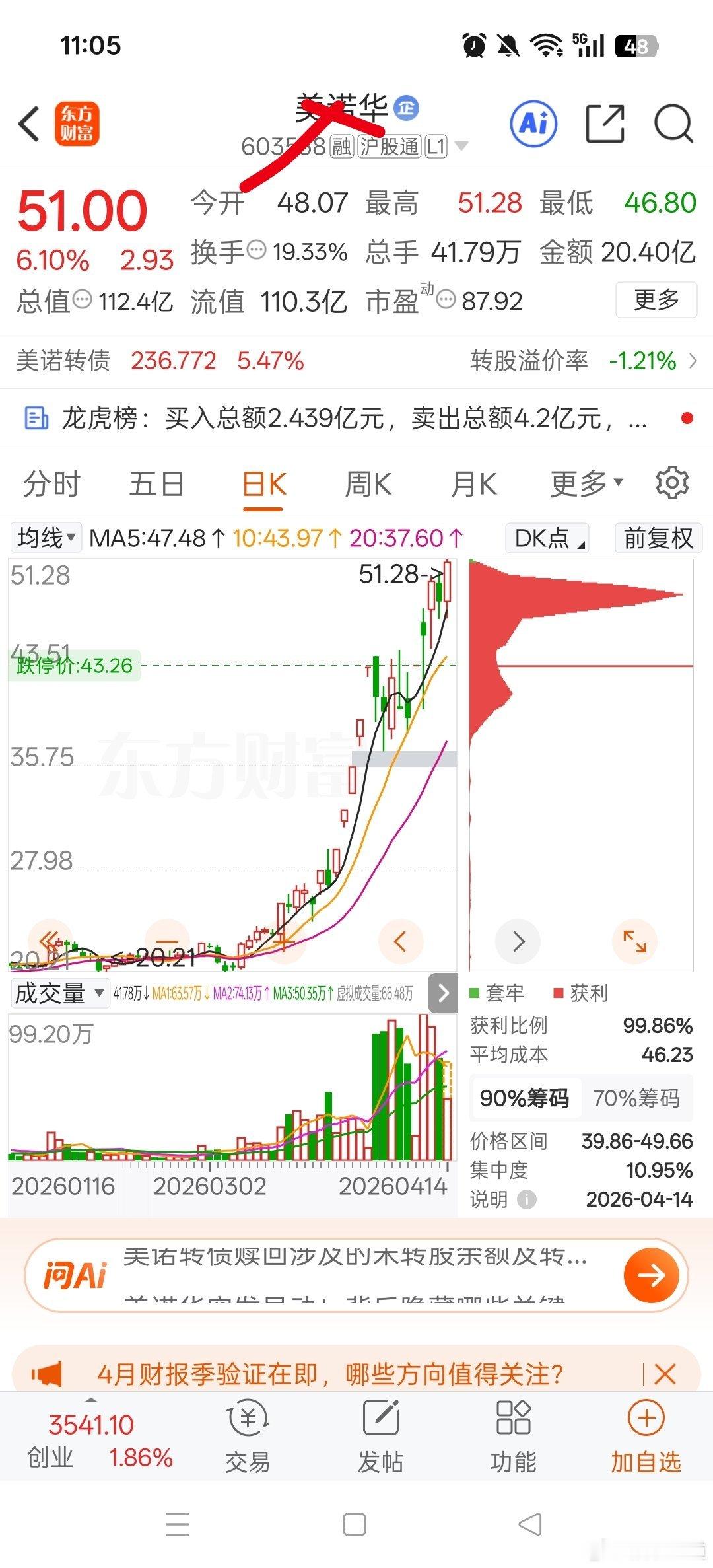Open chart settings gear

(x=672, y=483)
